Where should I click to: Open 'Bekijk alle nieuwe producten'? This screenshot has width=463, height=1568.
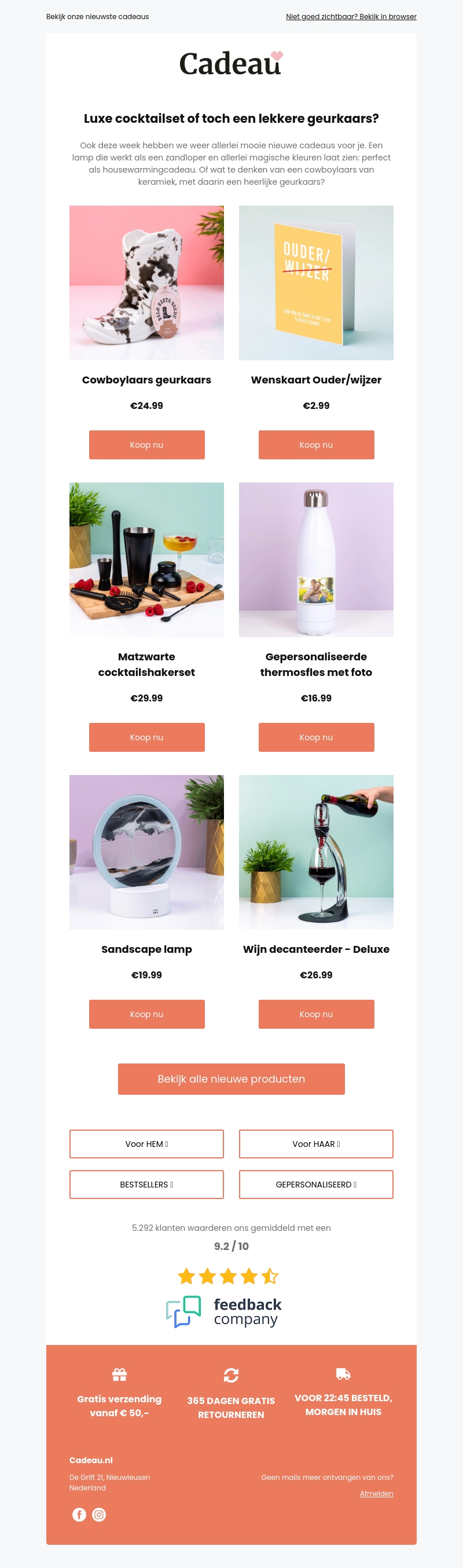pyautogui.click(x=231, y=1079)
